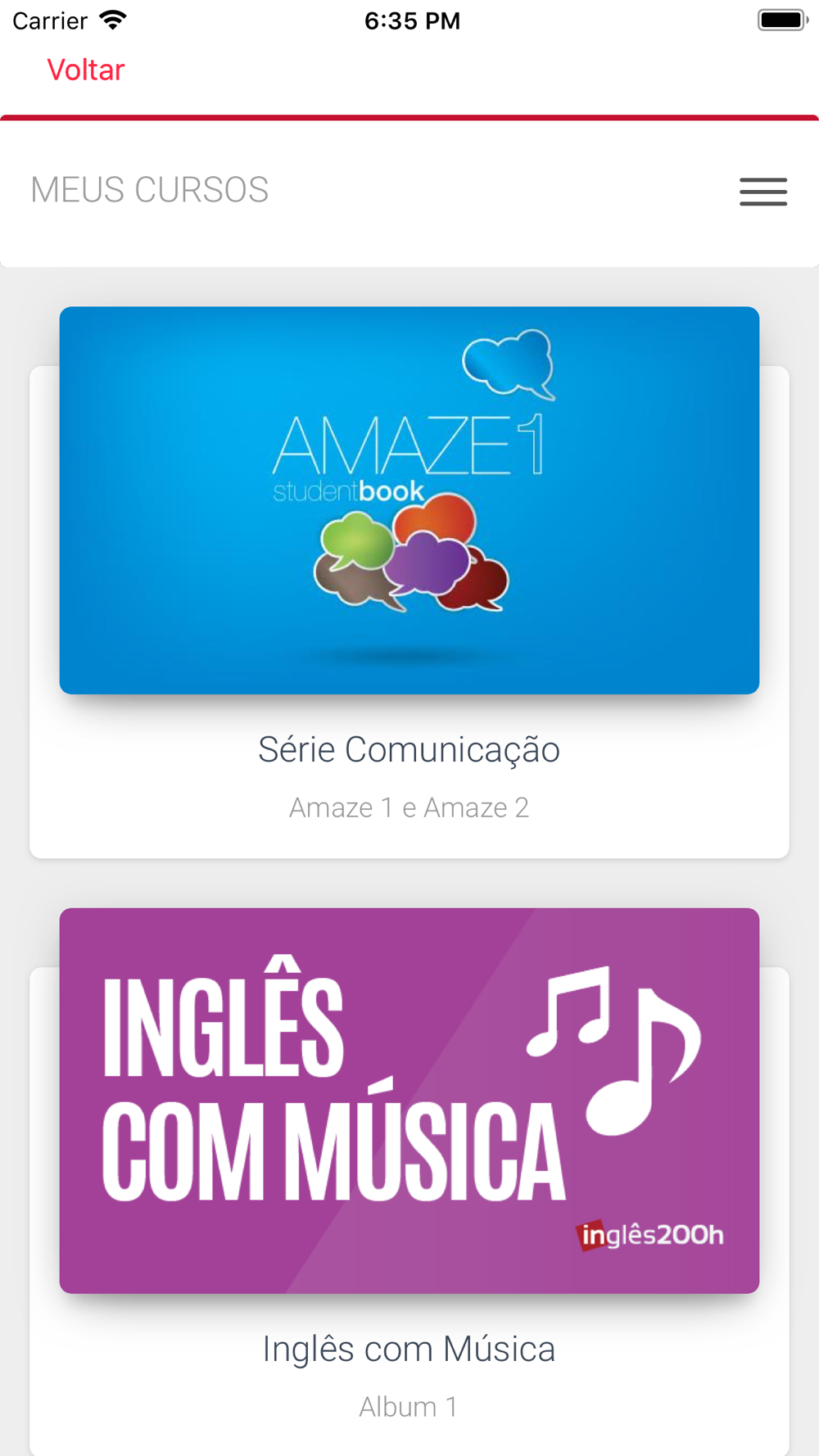Open the Série Comunicação course card
Image resolution: width=819 pixels, height=1456 pixels.
(409, 573)
